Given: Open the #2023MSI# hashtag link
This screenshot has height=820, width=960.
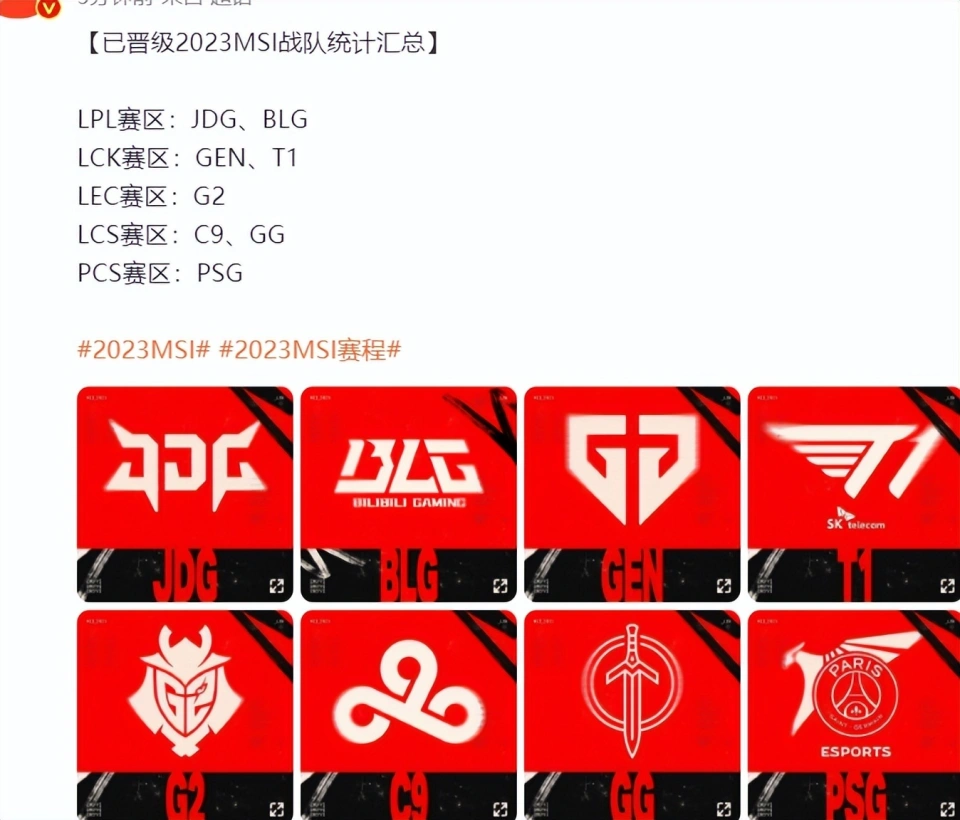Looking at the screenshot, I should pyautogui.click(x=143, y=350).
